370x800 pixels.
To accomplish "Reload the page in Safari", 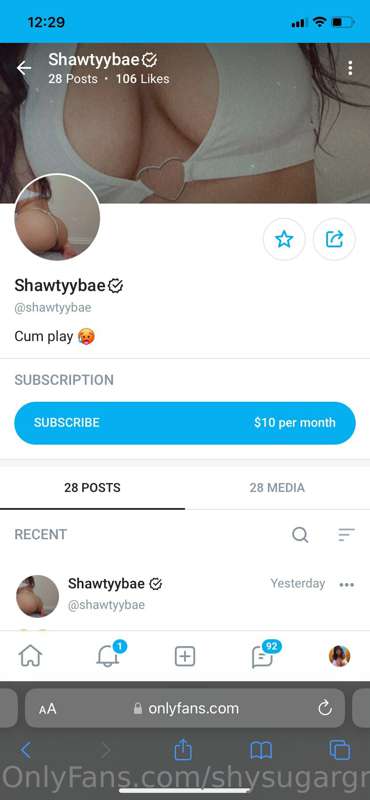I will click(x=325, y=708).
